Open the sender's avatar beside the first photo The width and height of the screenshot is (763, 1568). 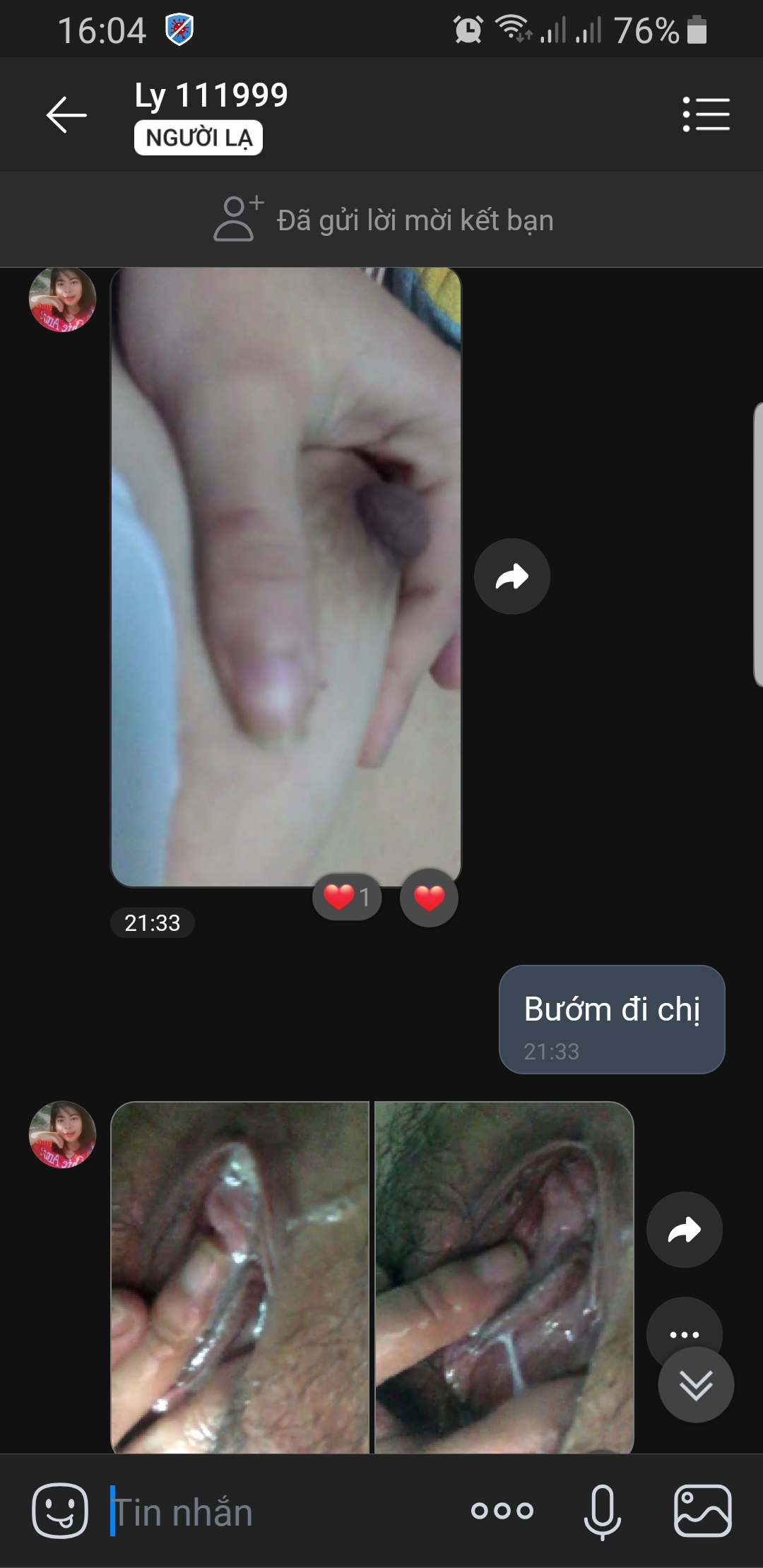pos(62,299)
